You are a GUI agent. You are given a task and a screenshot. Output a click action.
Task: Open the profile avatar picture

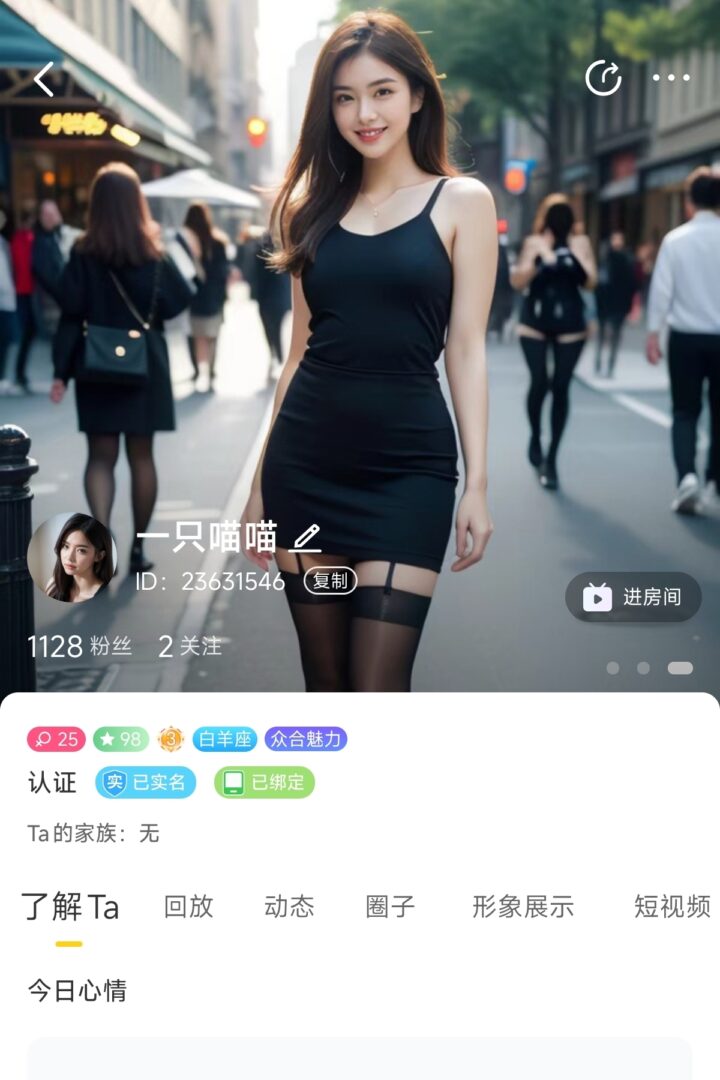pyautogui.click(x=72, y=558)
